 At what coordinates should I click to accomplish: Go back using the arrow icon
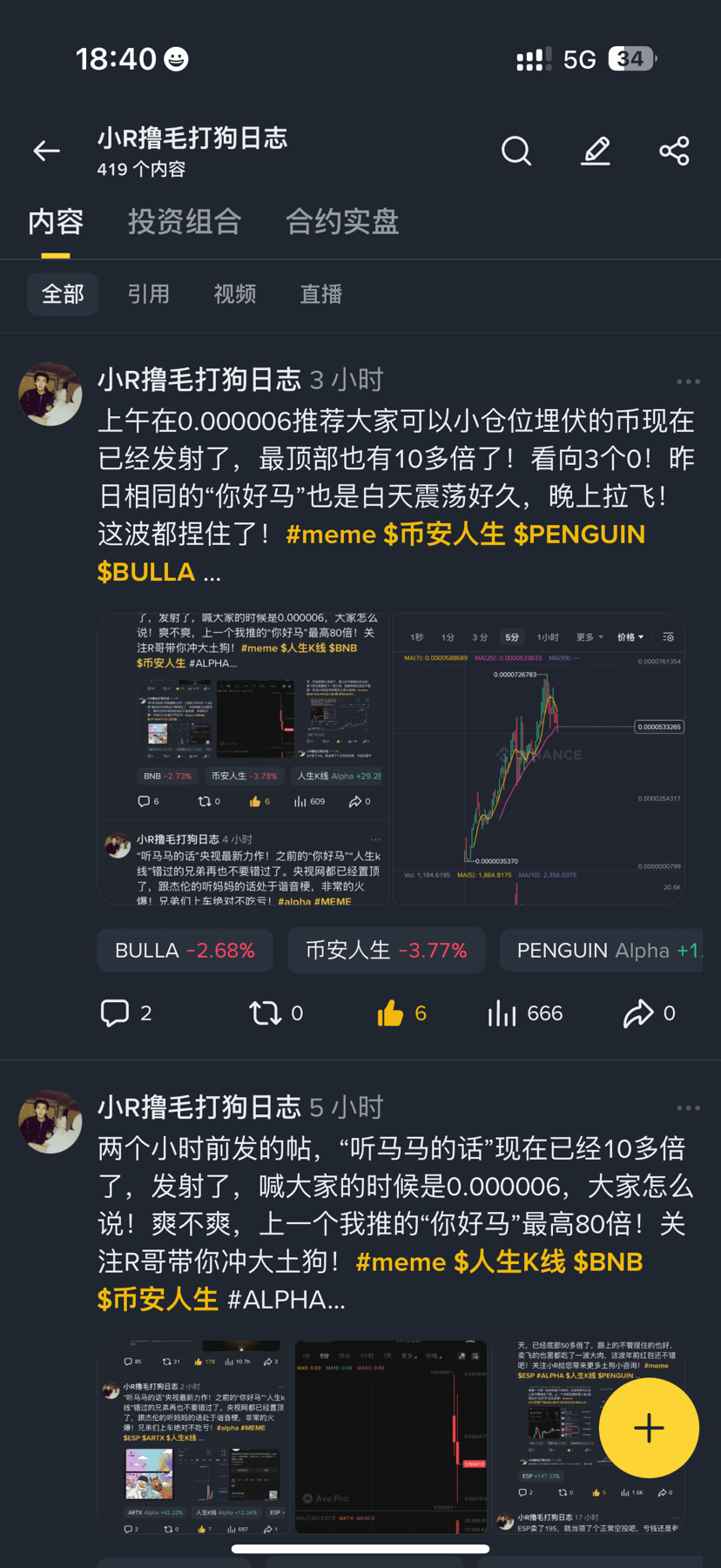coord(46,151)
